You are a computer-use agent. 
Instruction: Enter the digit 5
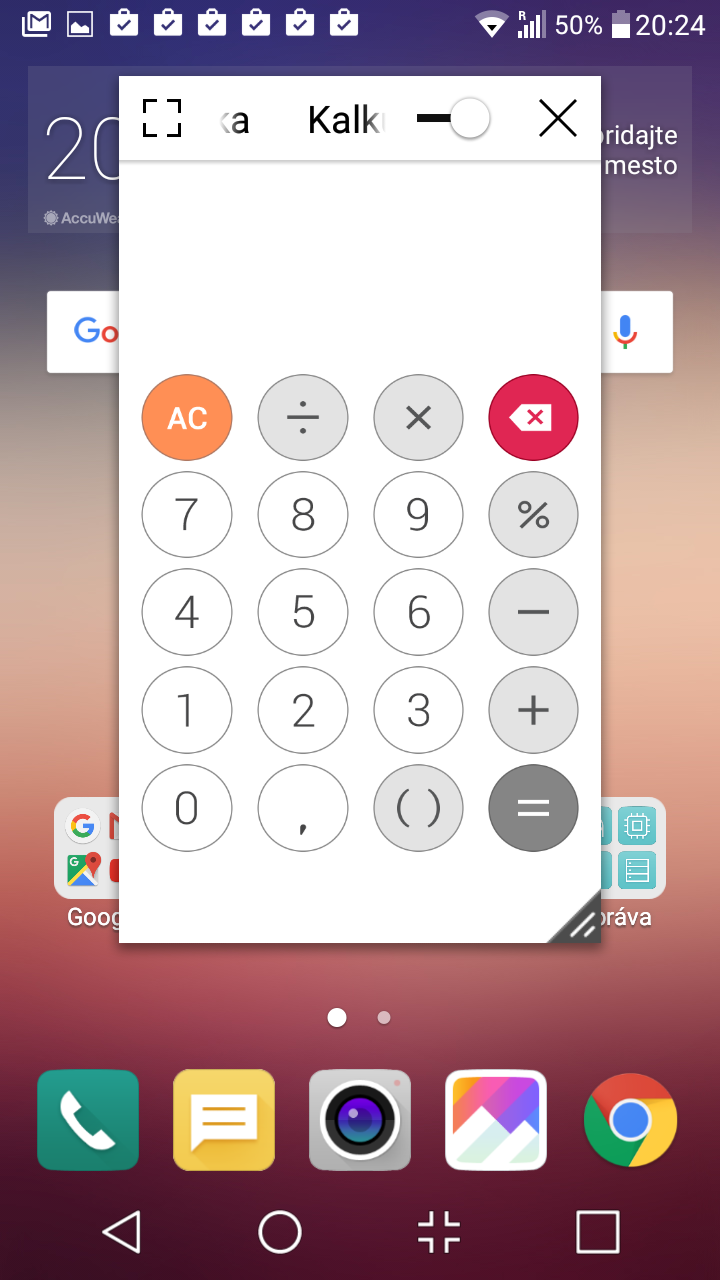(303, 612)
